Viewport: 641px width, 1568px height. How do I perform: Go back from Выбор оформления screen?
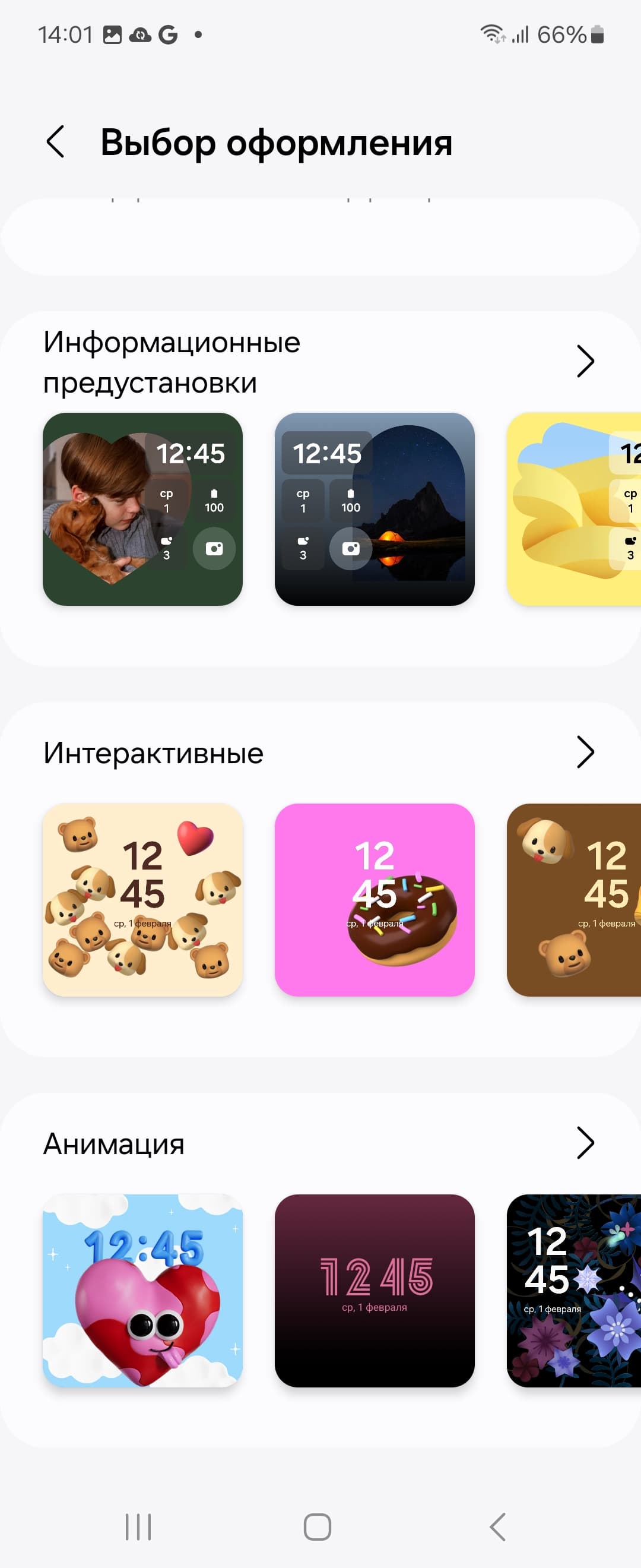tap(55, 142)
